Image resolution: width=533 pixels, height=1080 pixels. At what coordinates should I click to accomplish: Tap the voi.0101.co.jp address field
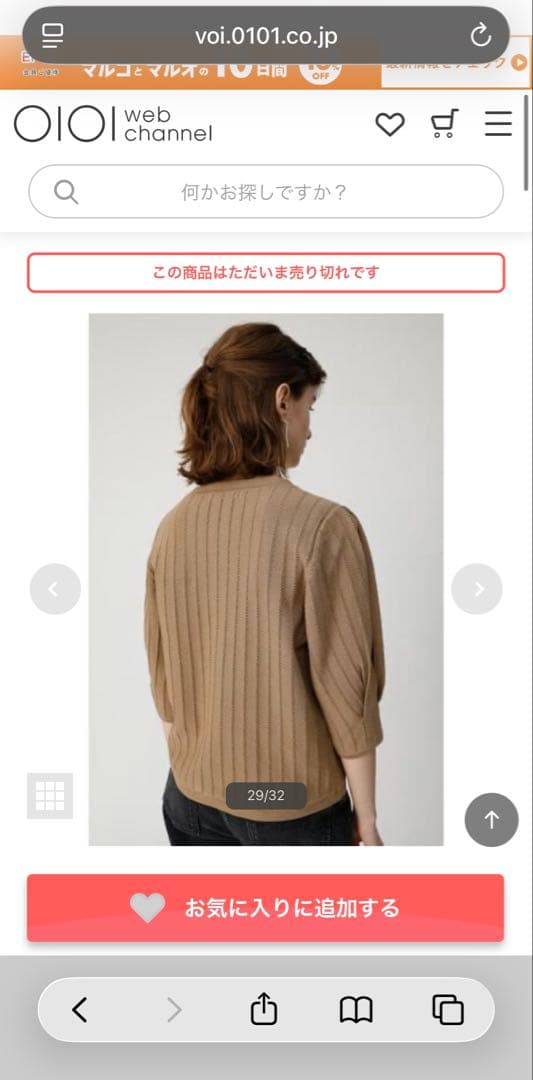[x=266, y=36]
